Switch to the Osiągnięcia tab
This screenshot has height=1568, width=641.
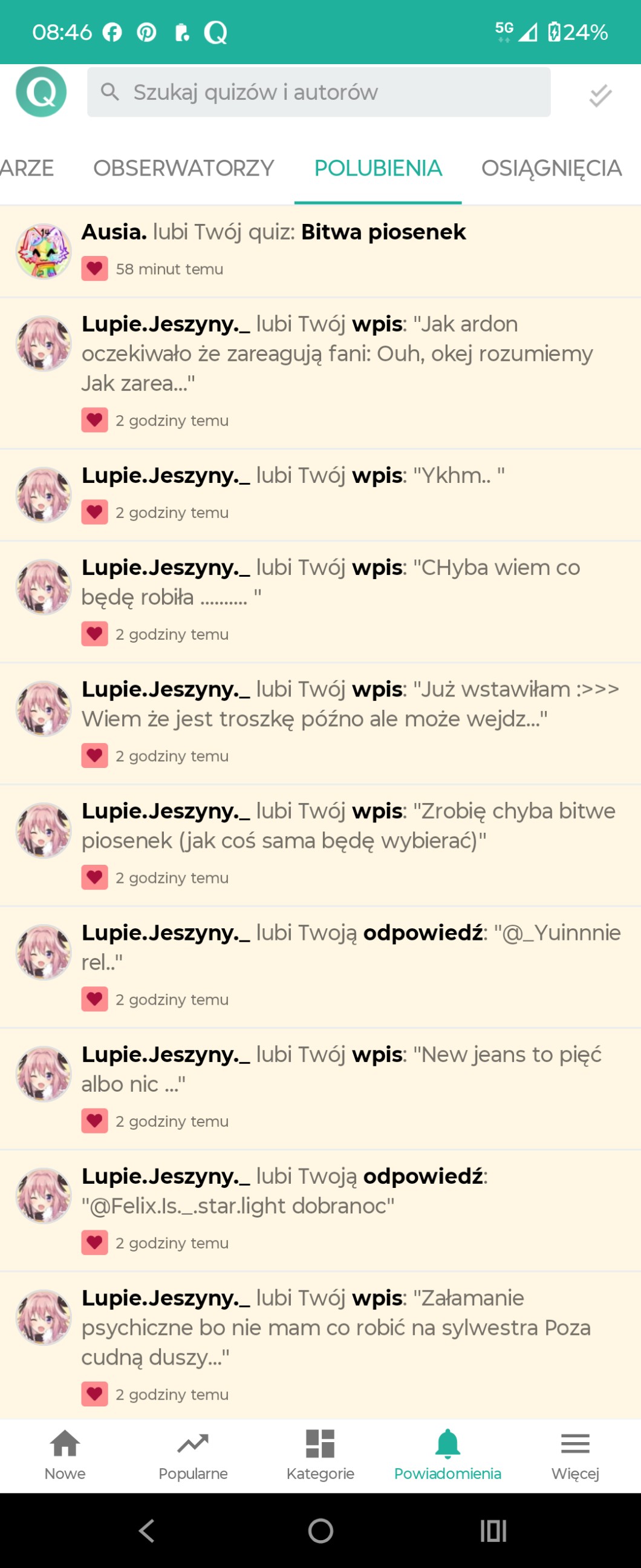point(551,168)
